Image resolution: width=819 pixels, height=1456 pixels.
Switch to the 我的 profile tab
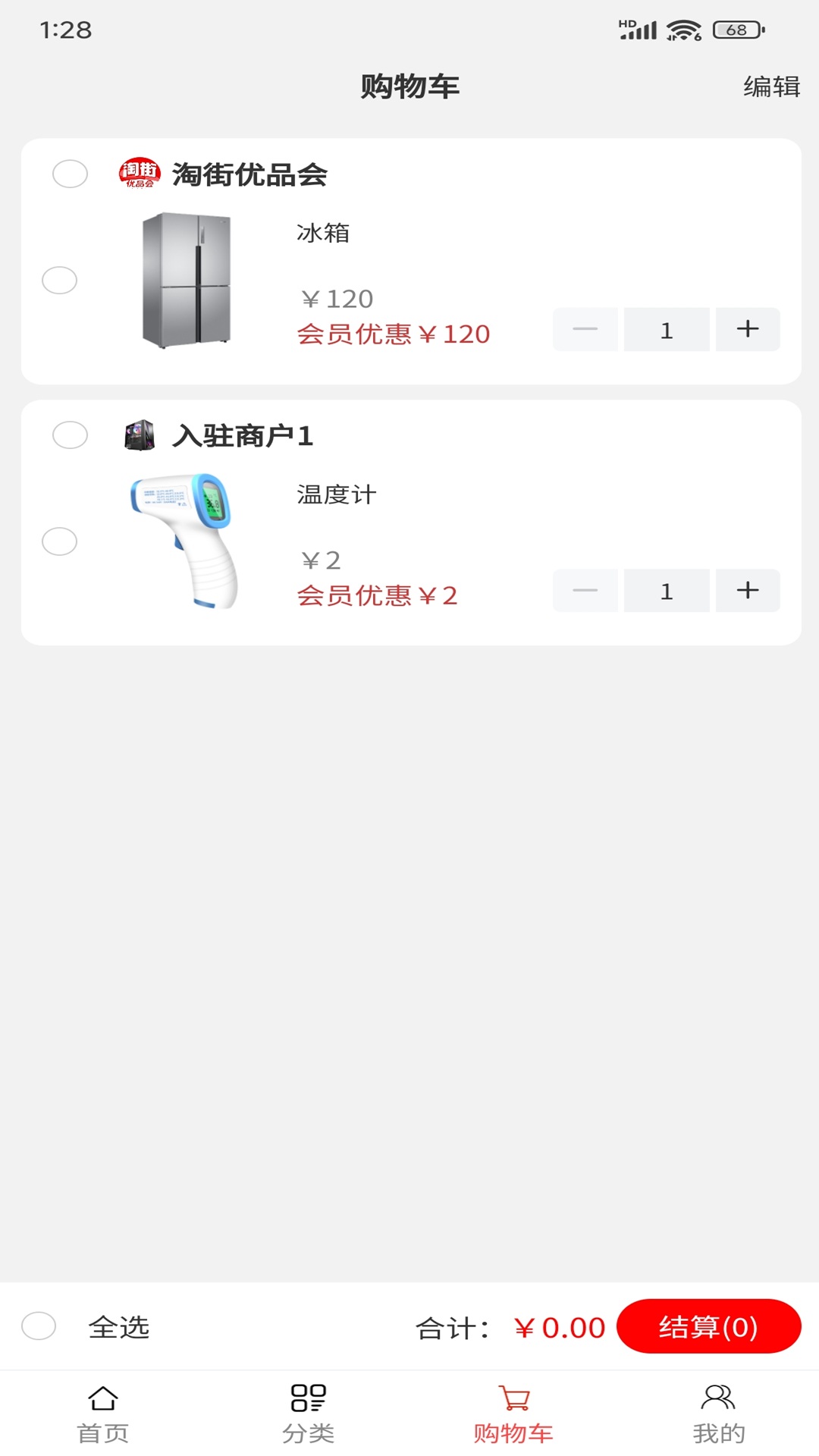[718, 1414]
